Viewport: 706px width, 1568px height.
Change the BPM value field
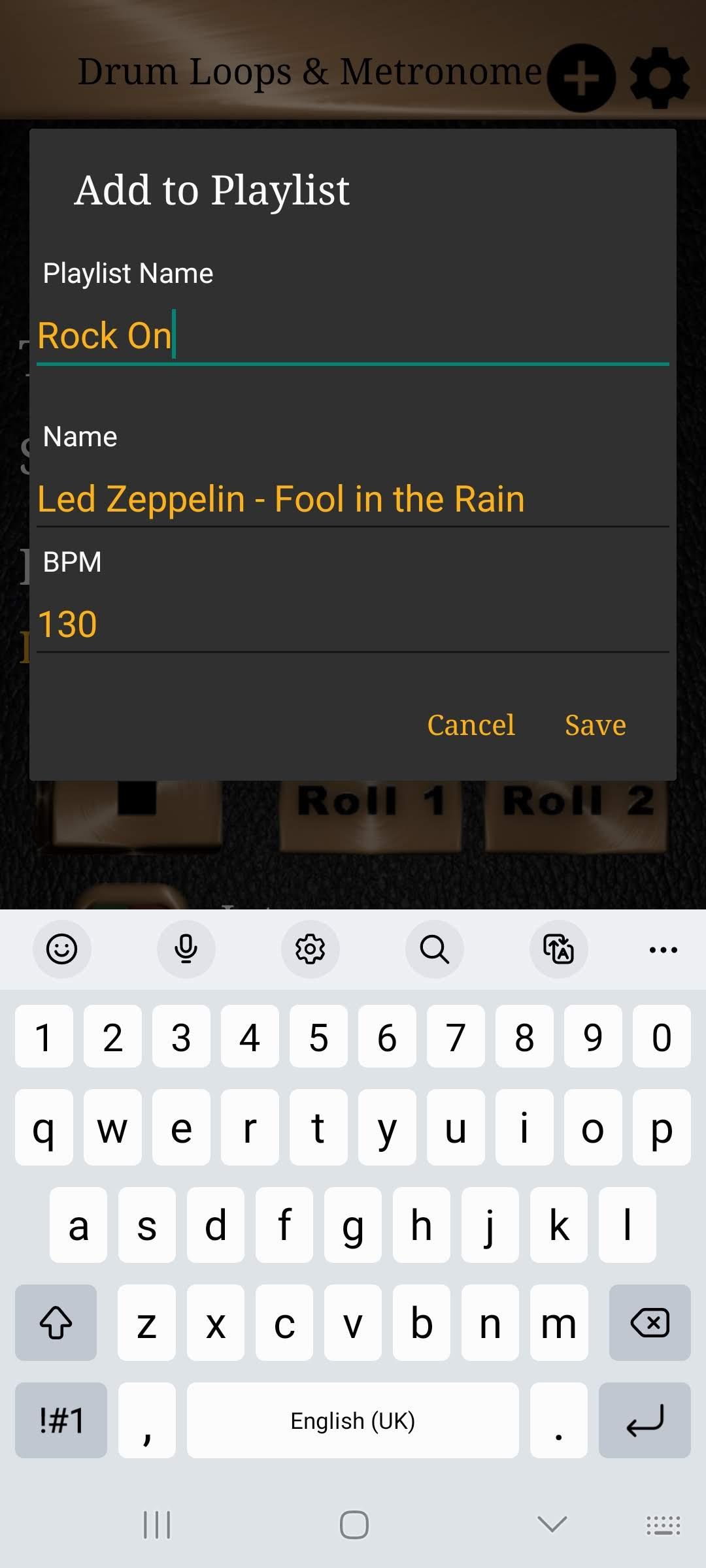pyautogui.click(x=353, y=624)
